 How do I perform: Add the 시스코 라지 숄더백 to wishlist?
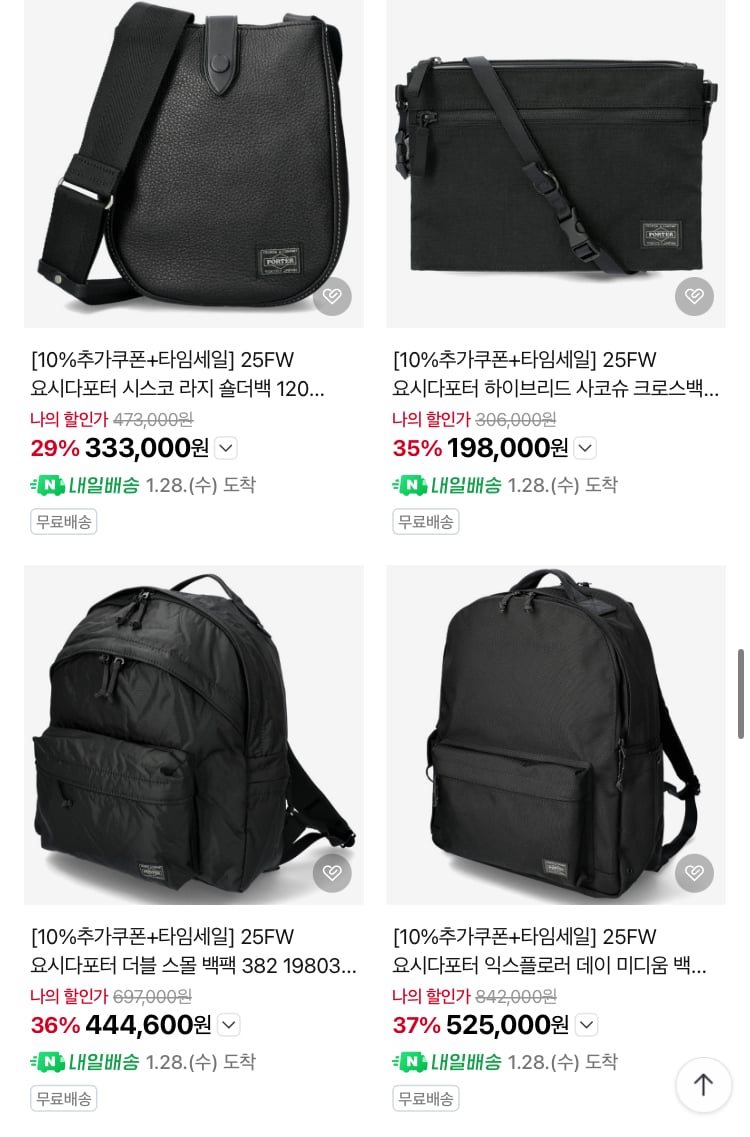click(x=332, y=296)
